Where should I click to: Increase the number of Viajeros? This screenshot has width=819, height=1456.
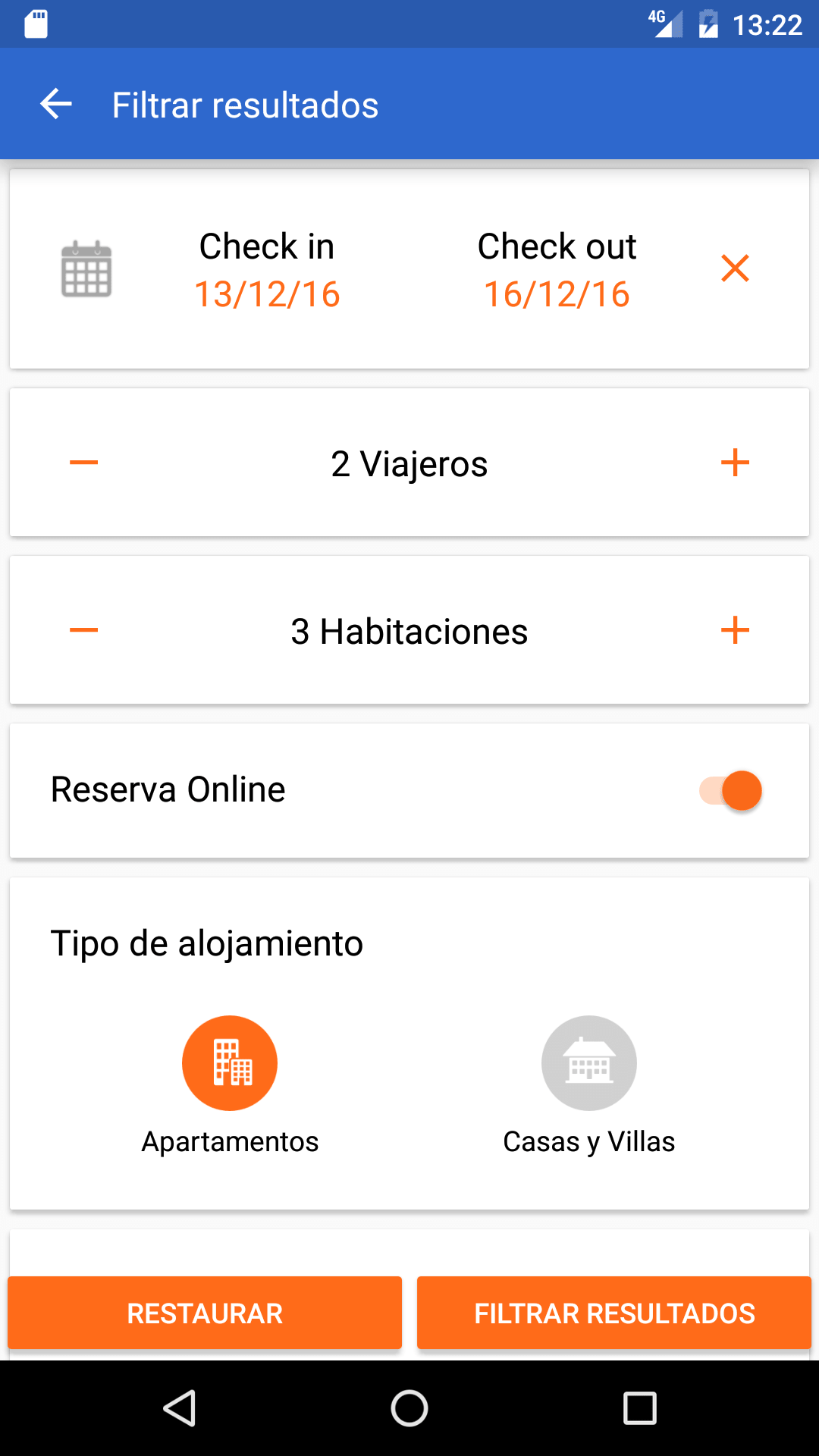[735, 463]
